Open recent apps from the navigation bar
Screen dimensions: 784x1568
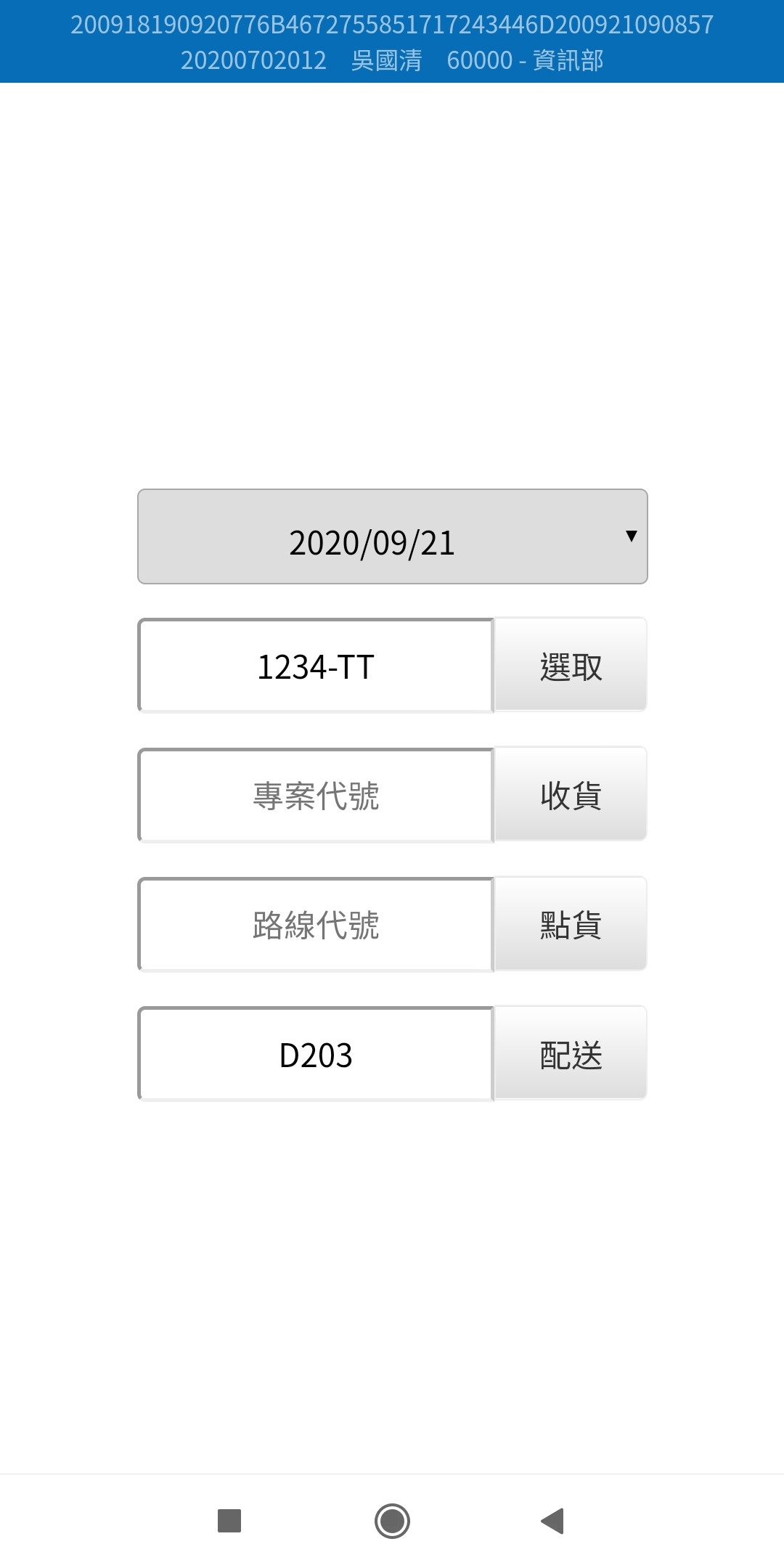pos(229,1521)
